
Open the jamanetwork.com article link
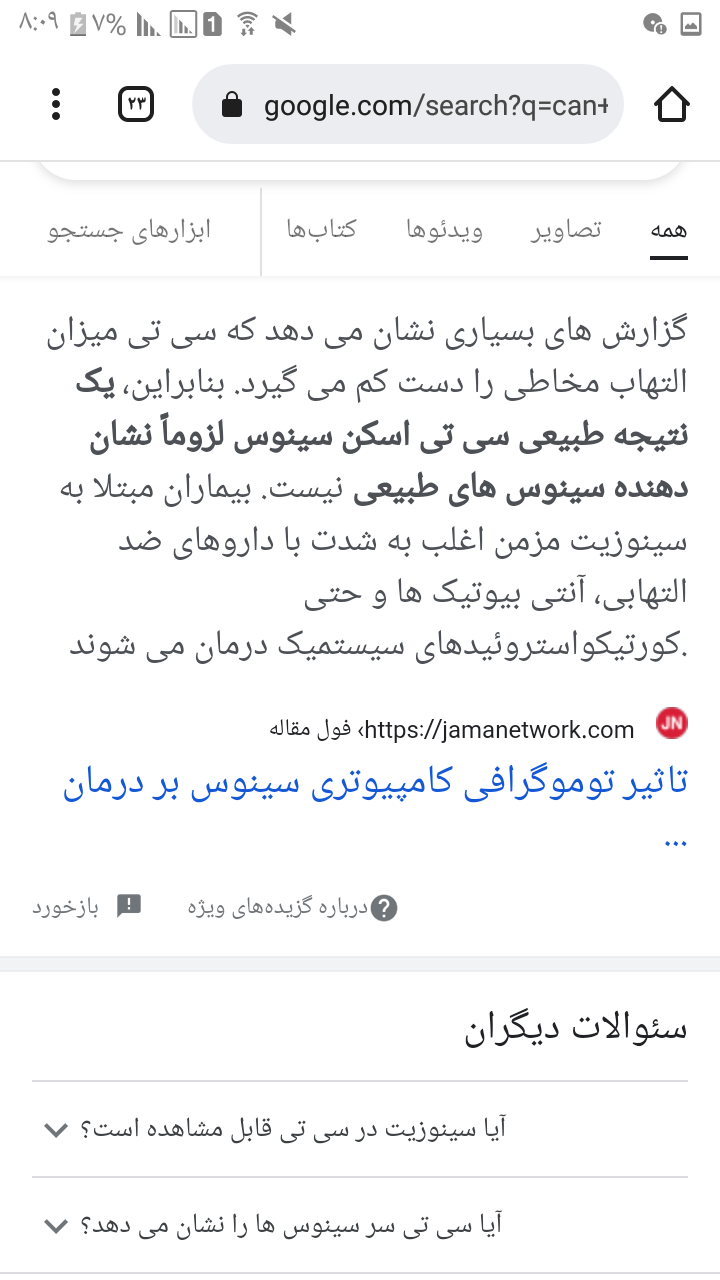[375, 783]
